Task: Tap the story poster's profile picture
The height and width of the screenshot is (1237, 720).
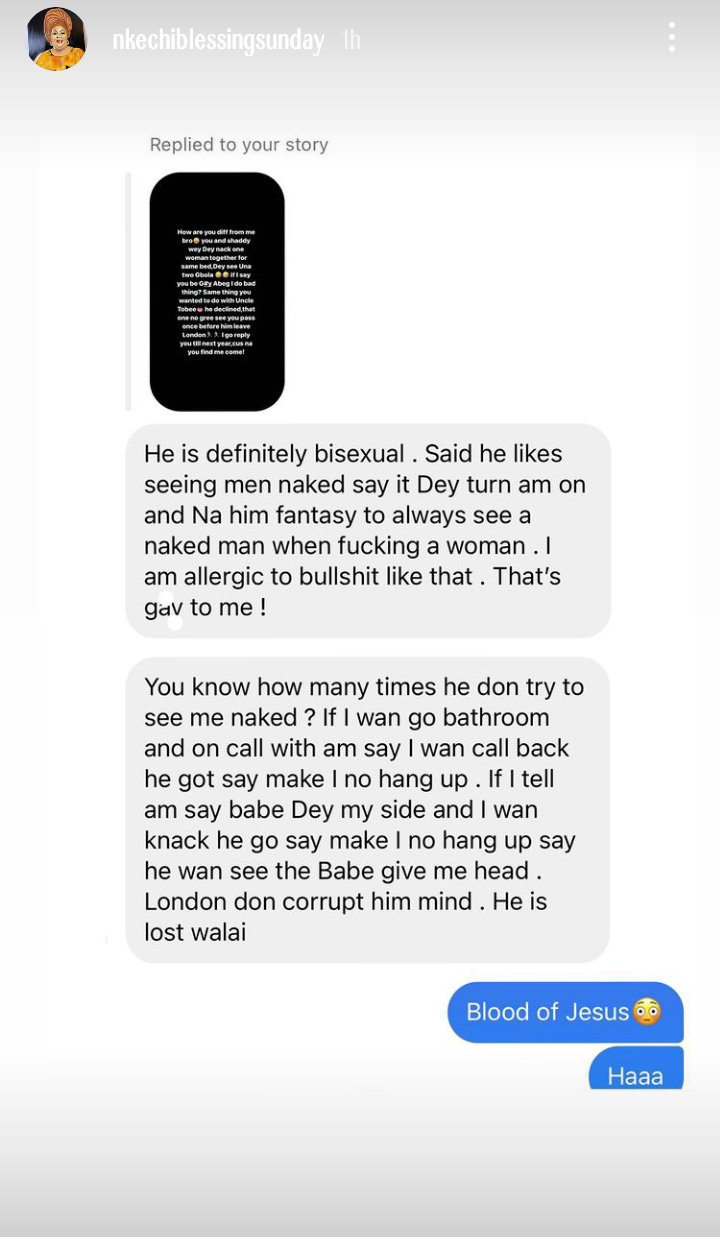Action: (x=56, y=39)
